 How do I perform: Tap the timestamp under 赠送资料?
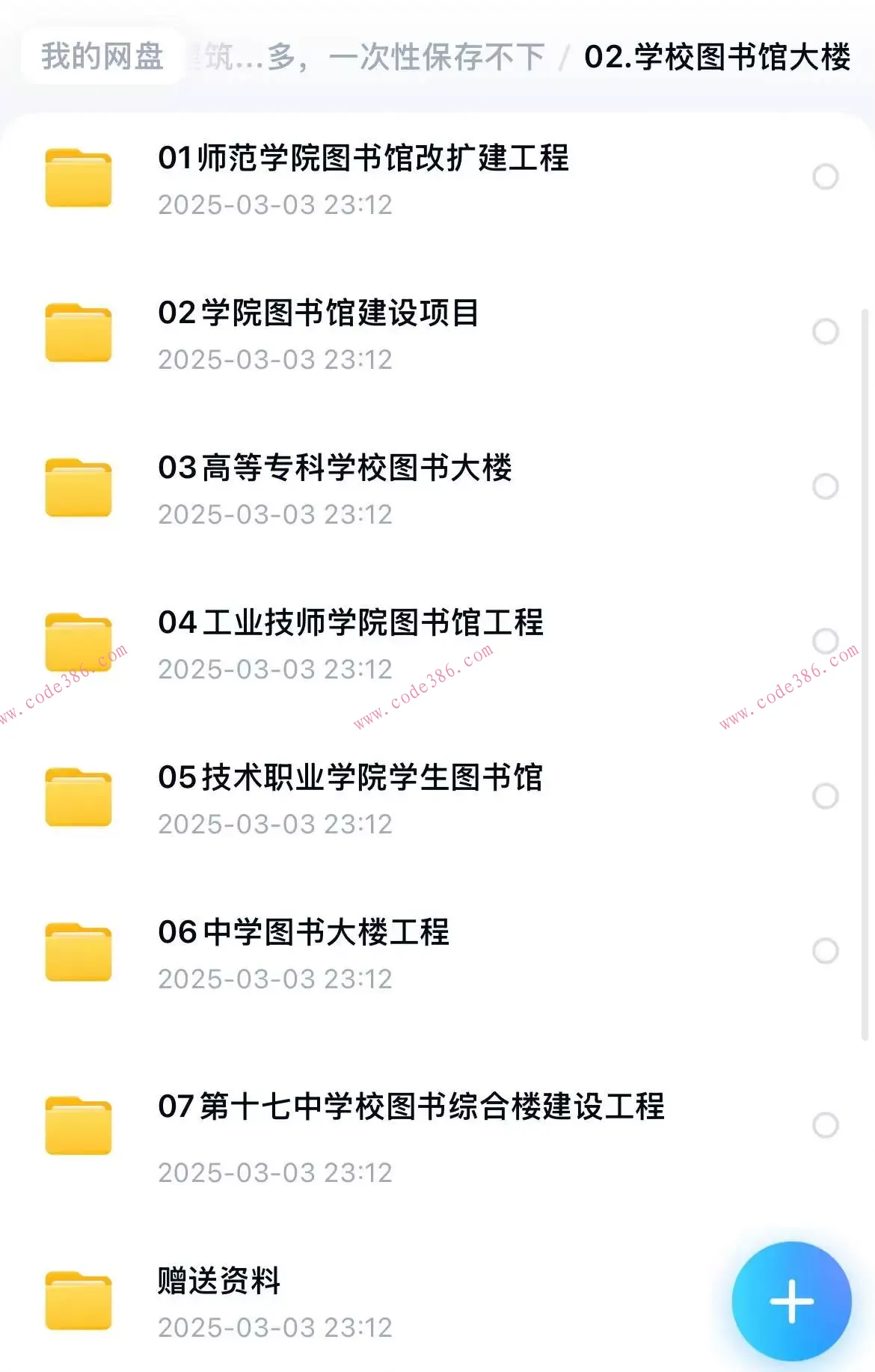click(x=274, y=1327)
